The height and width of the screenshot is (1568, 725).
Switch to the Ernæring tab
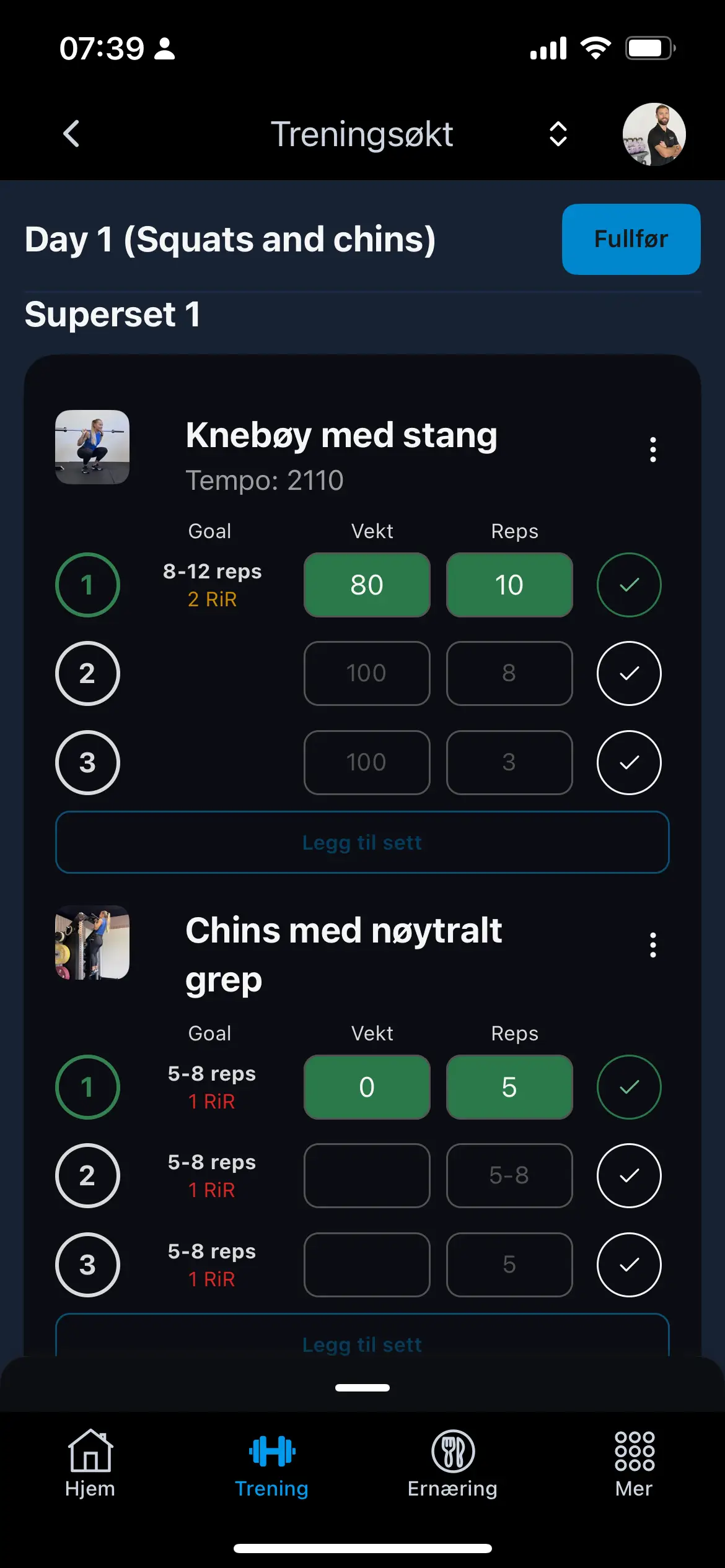452,1461
